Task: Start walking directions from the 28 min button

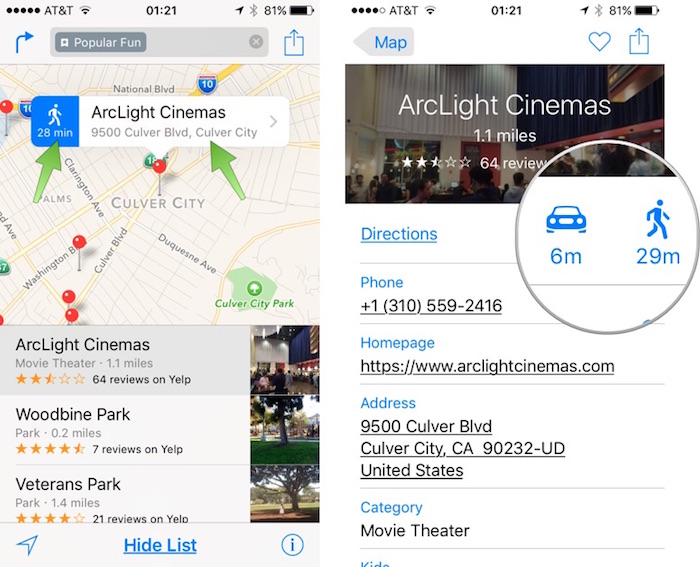Action: coord(55,122)
